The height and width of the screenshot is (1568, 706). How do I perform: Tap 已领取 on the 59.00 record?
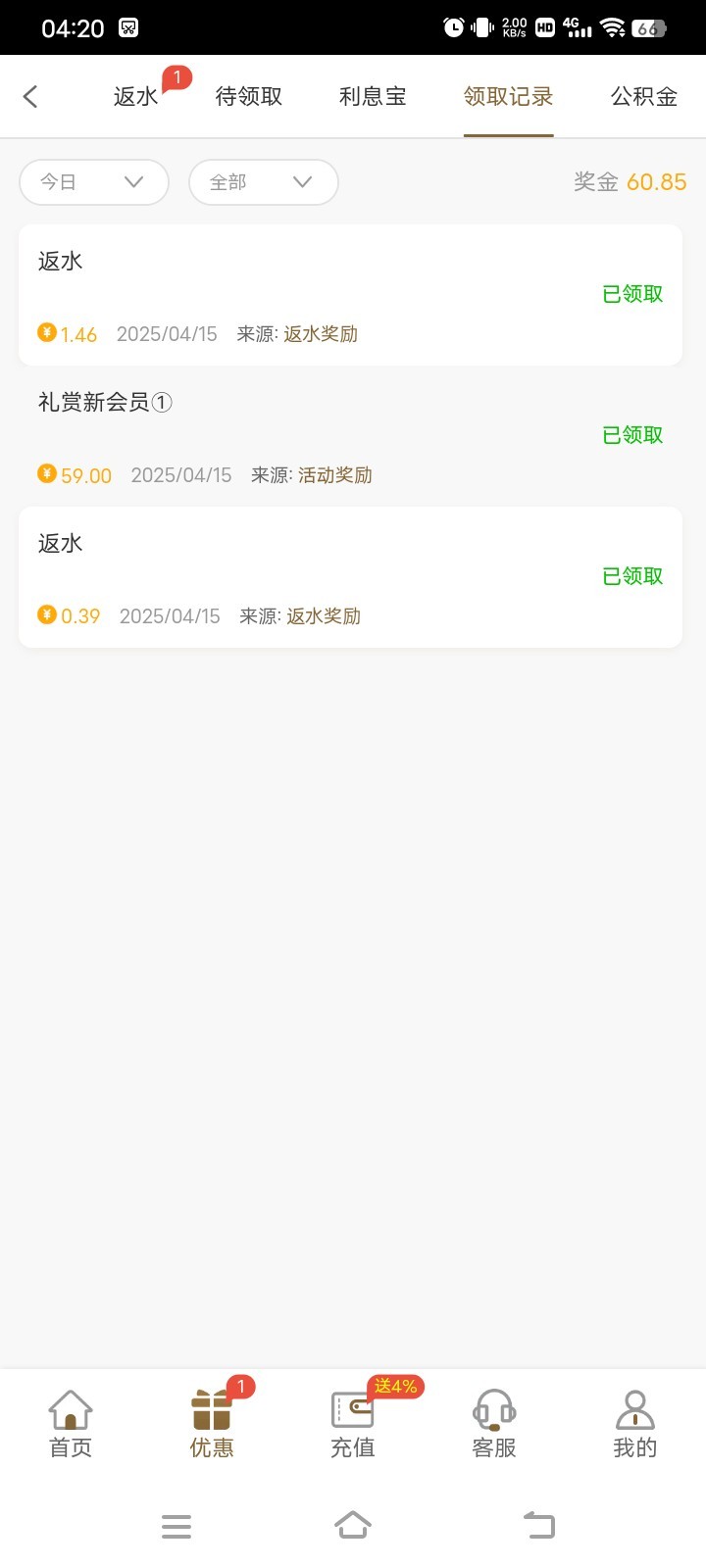tap(631, 434)
